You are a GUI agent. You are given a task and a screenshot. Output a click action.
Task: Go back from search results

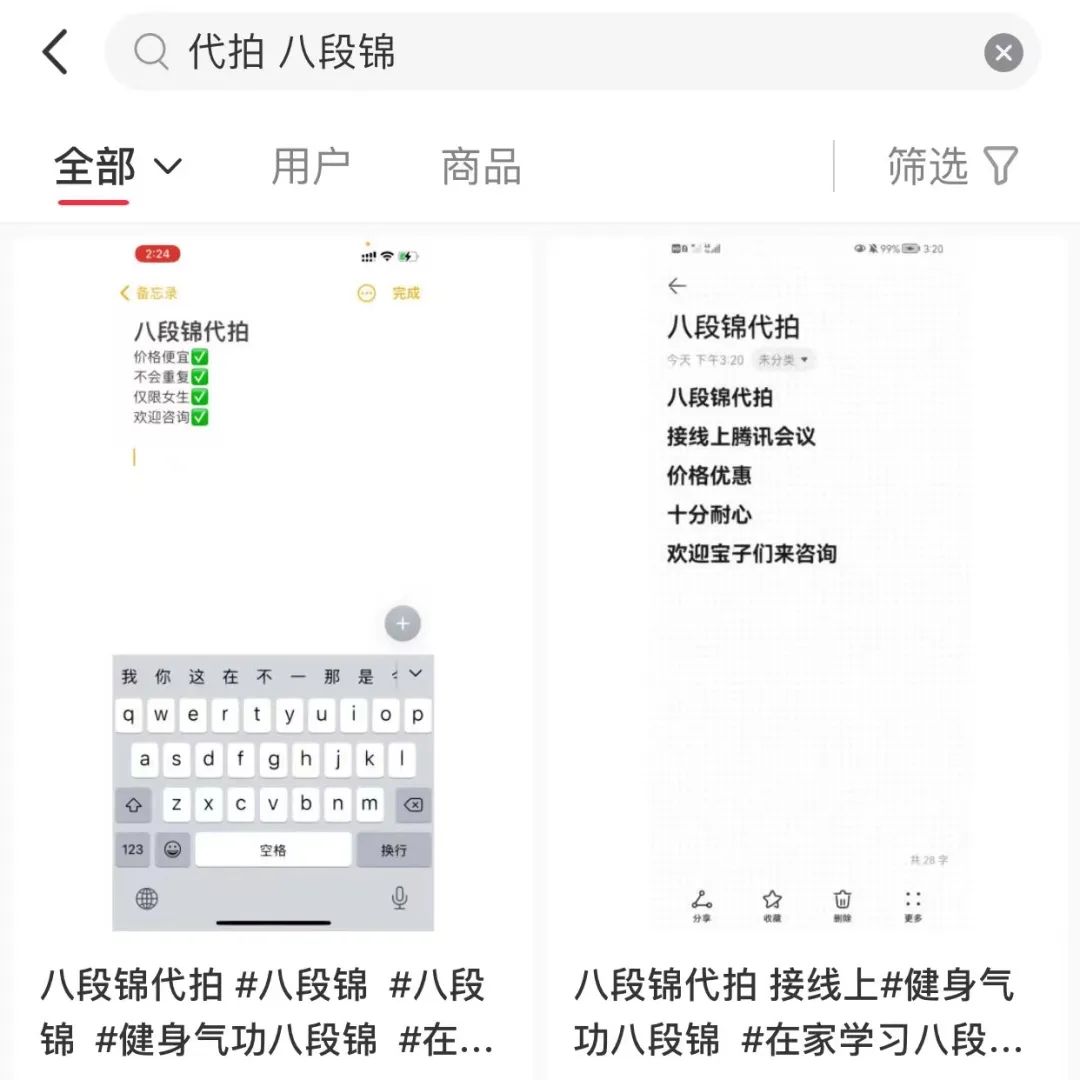(x=56, y=52)
